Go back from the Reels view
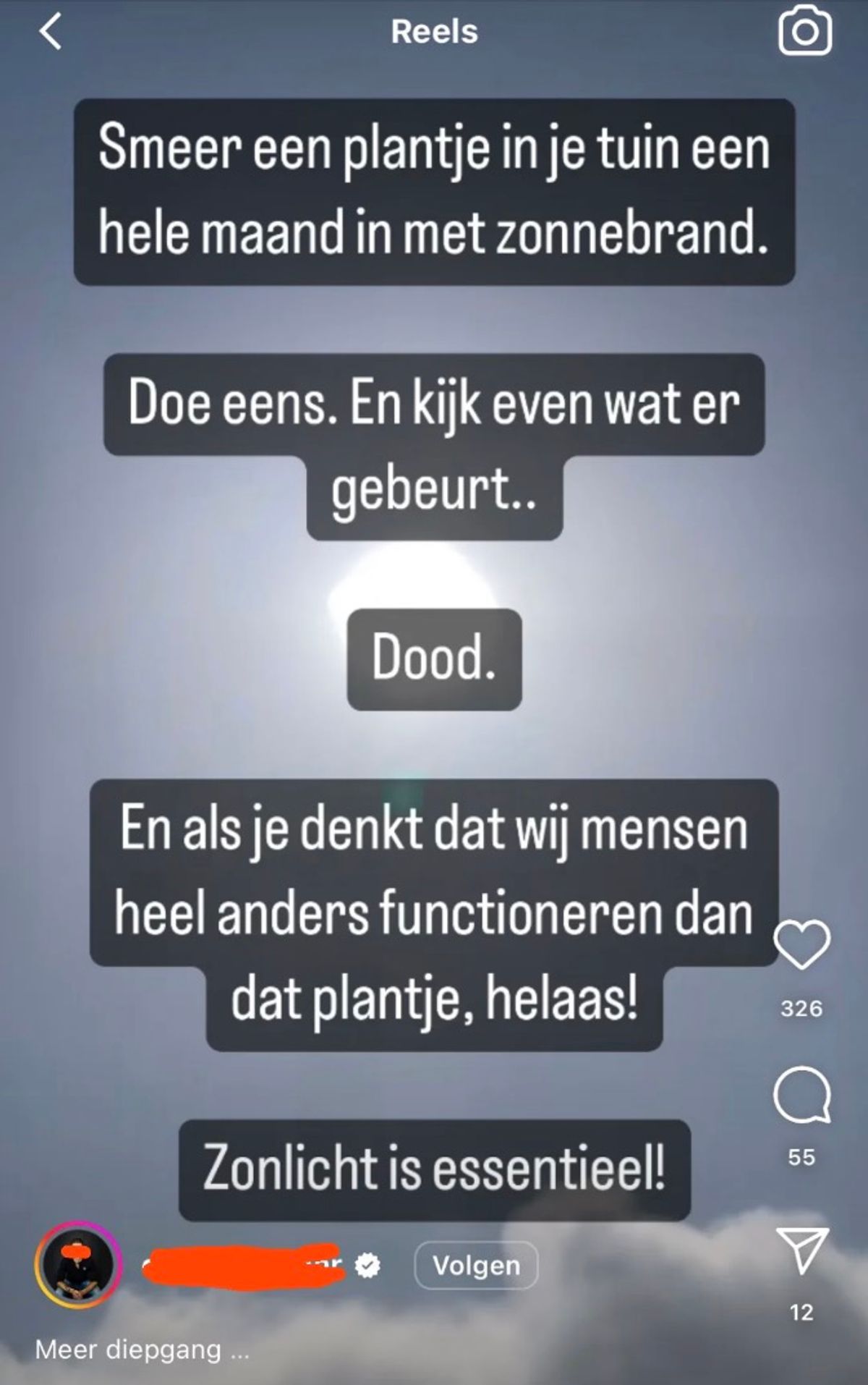 pyautogui.click(x=51, y=33)
